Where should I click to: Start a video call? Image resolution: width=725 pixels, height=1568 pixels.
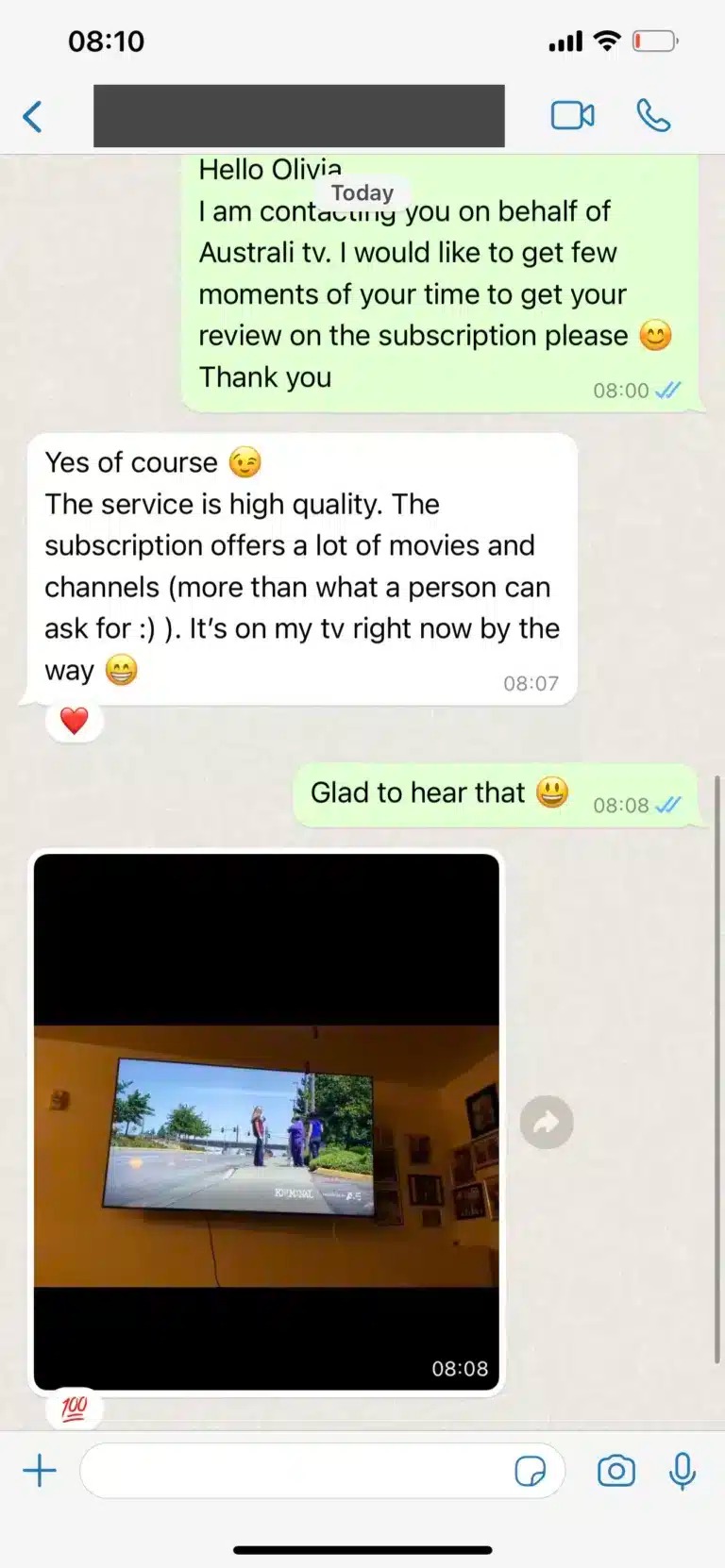tap(572, 116)
